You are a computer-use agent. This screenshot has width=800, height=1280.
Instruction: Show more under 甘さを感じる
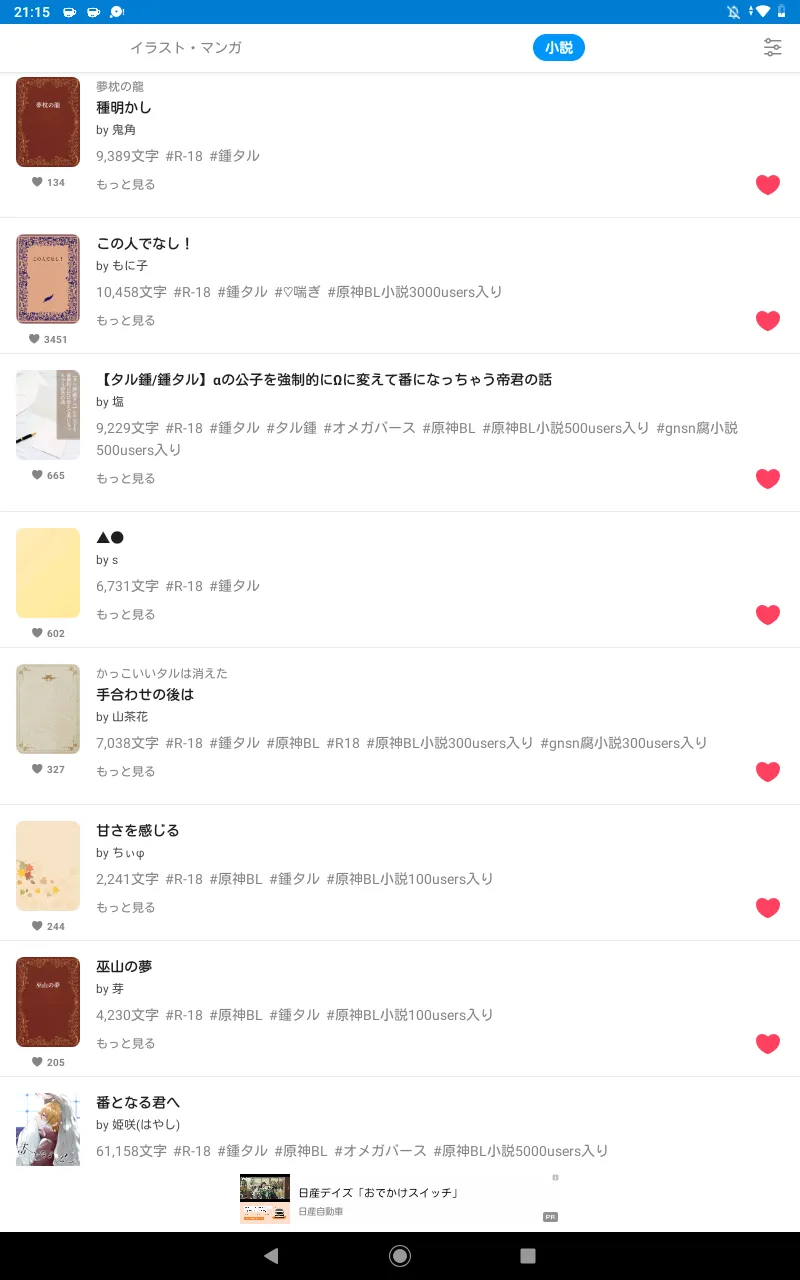[126, 907]
